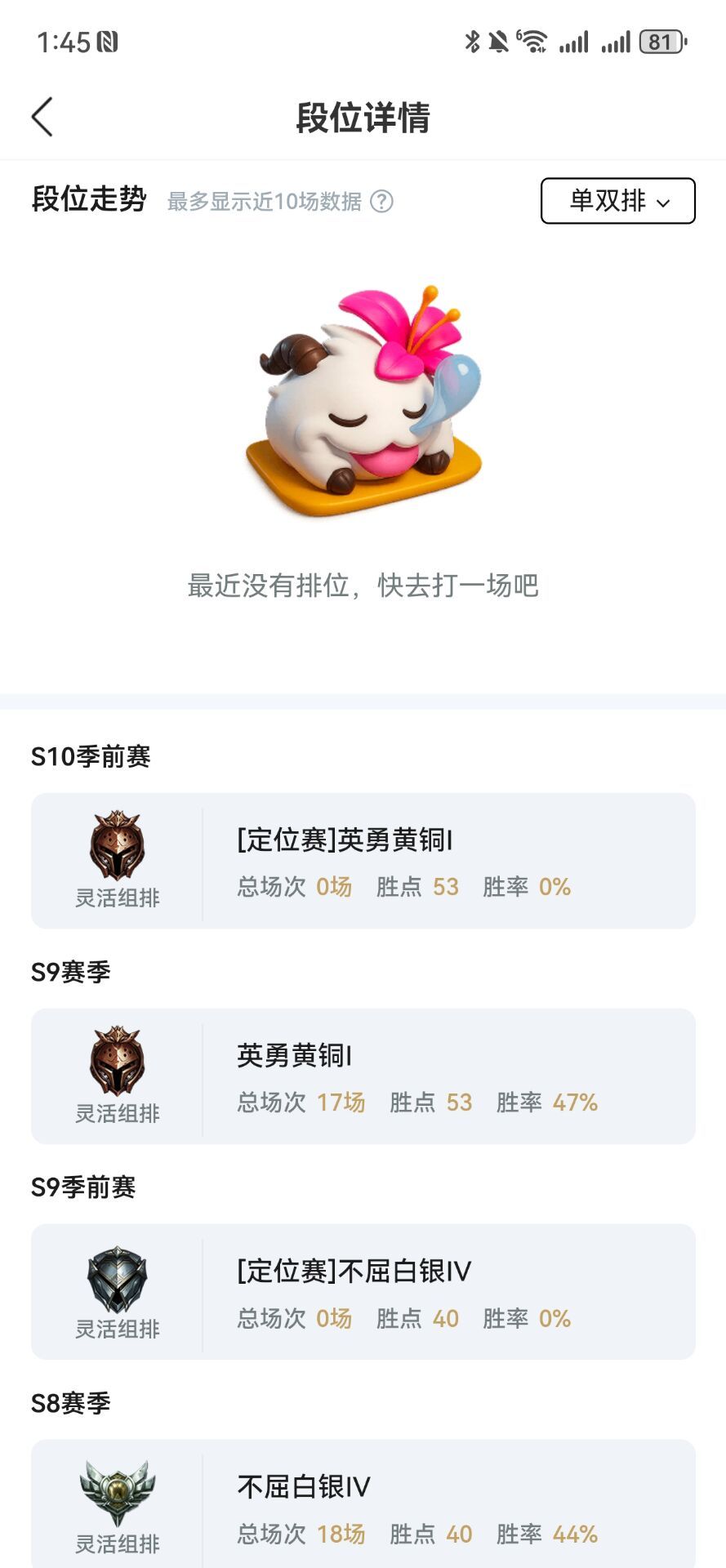Switch to the 段位详情 page title
The image size is (726, 1568).
click(363, 117)
